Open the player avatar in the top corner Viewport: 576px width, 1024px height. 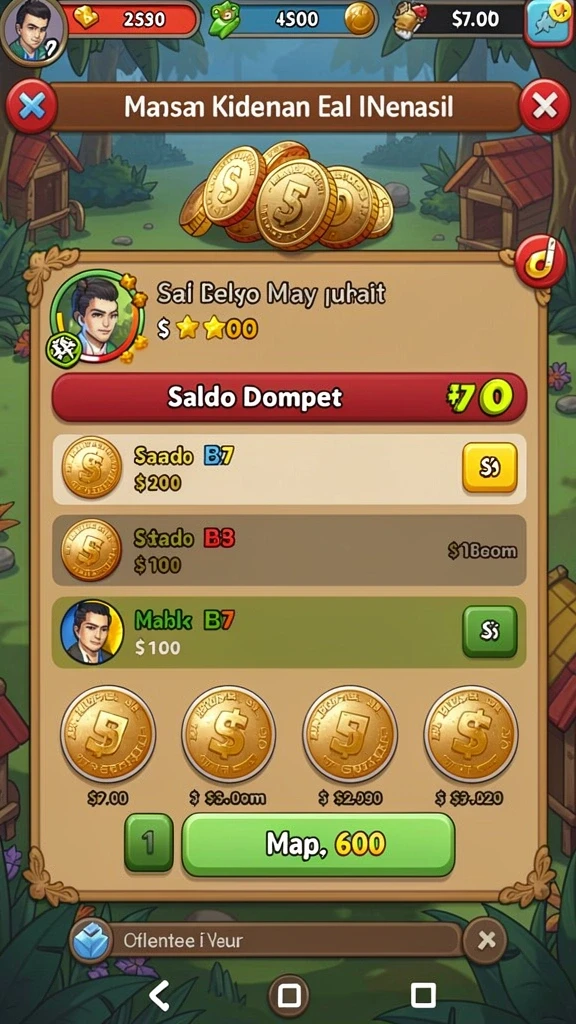click(33, 31)
